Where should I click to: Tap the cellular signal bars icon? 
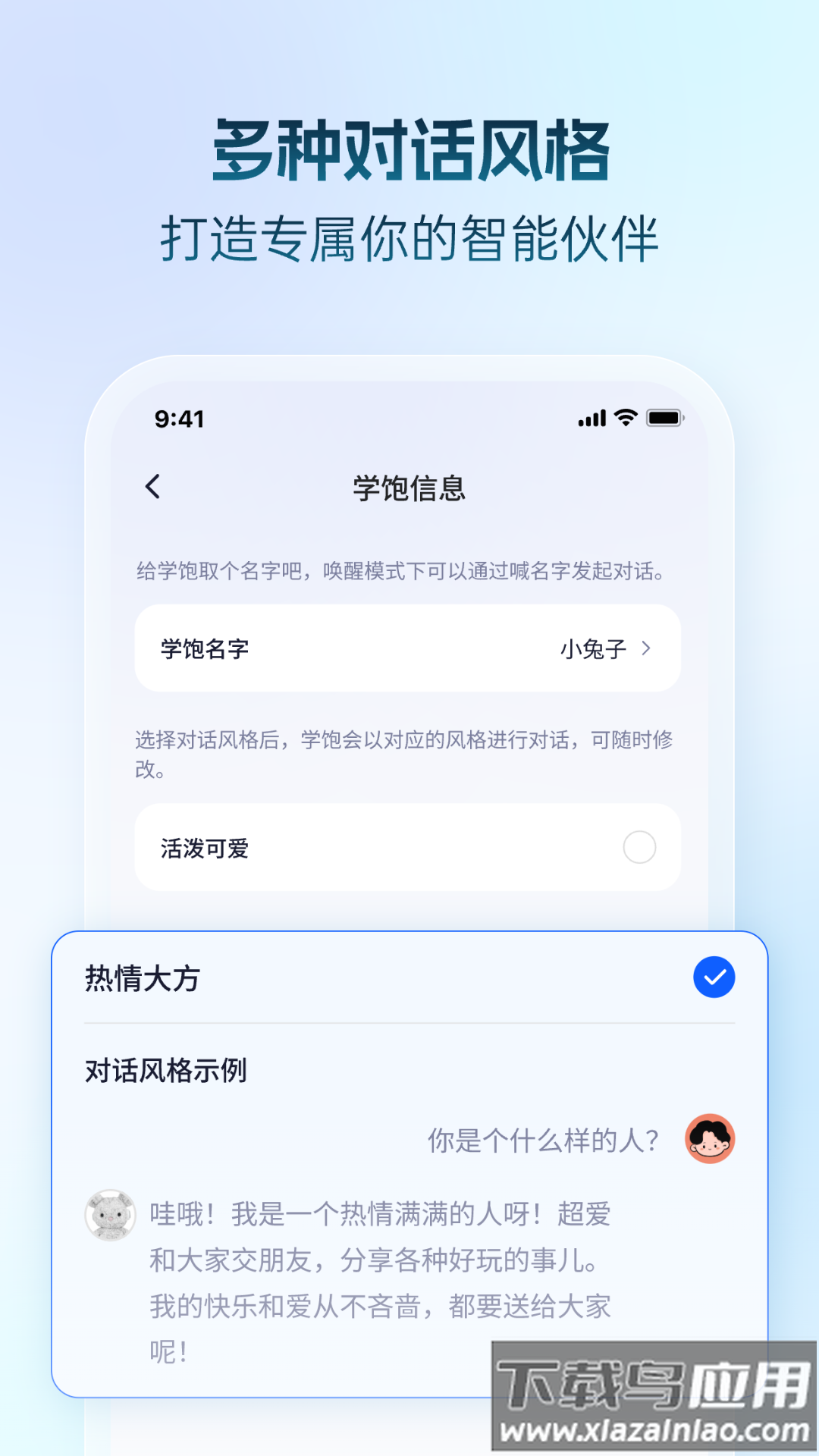(x=592, y=418)
